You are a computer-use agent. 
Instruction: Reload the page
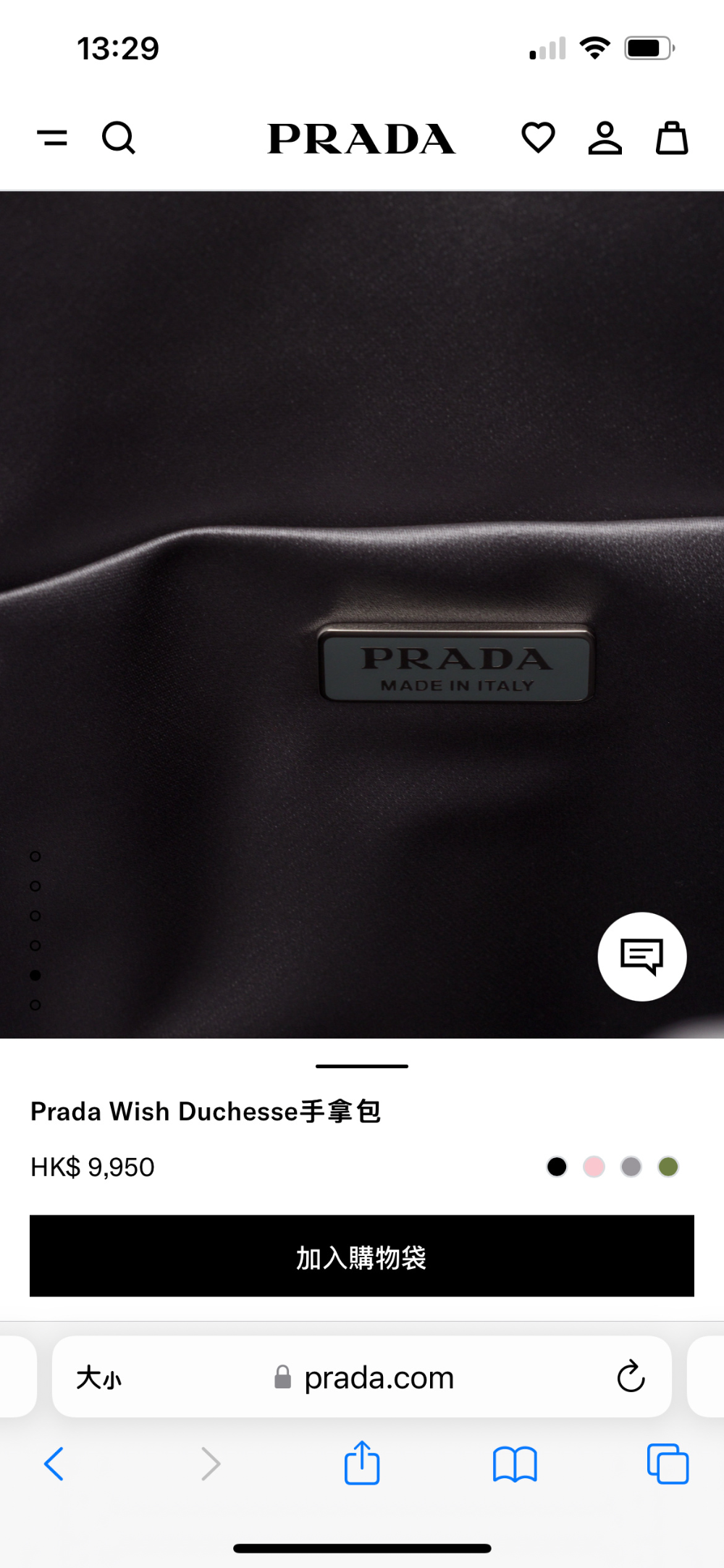click(631, 1376)
